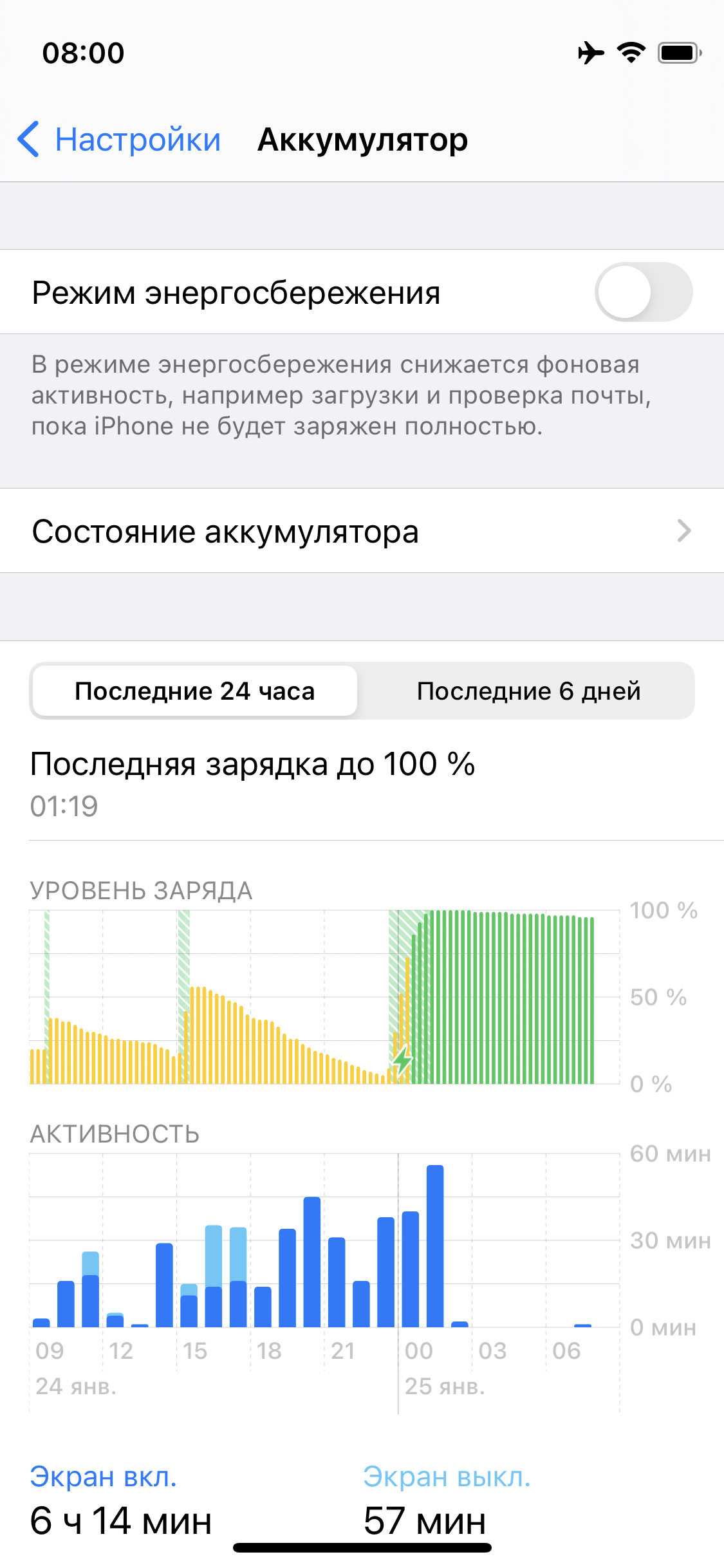Open Состояние аккумулятора
724x1568 pixels.
tap(362, 531)
